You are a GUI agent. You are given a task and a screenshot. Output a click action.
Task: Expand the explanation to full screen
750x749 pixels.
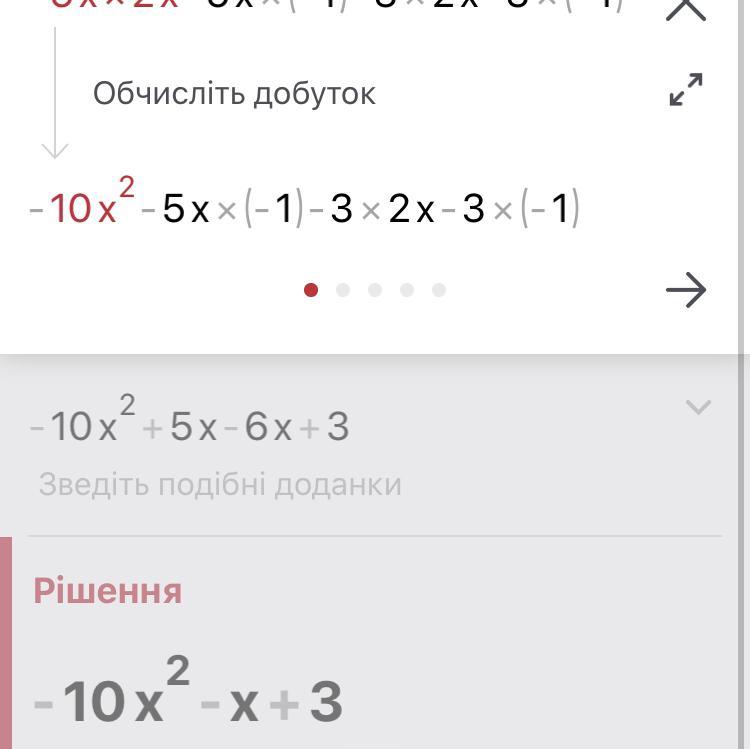686,90
